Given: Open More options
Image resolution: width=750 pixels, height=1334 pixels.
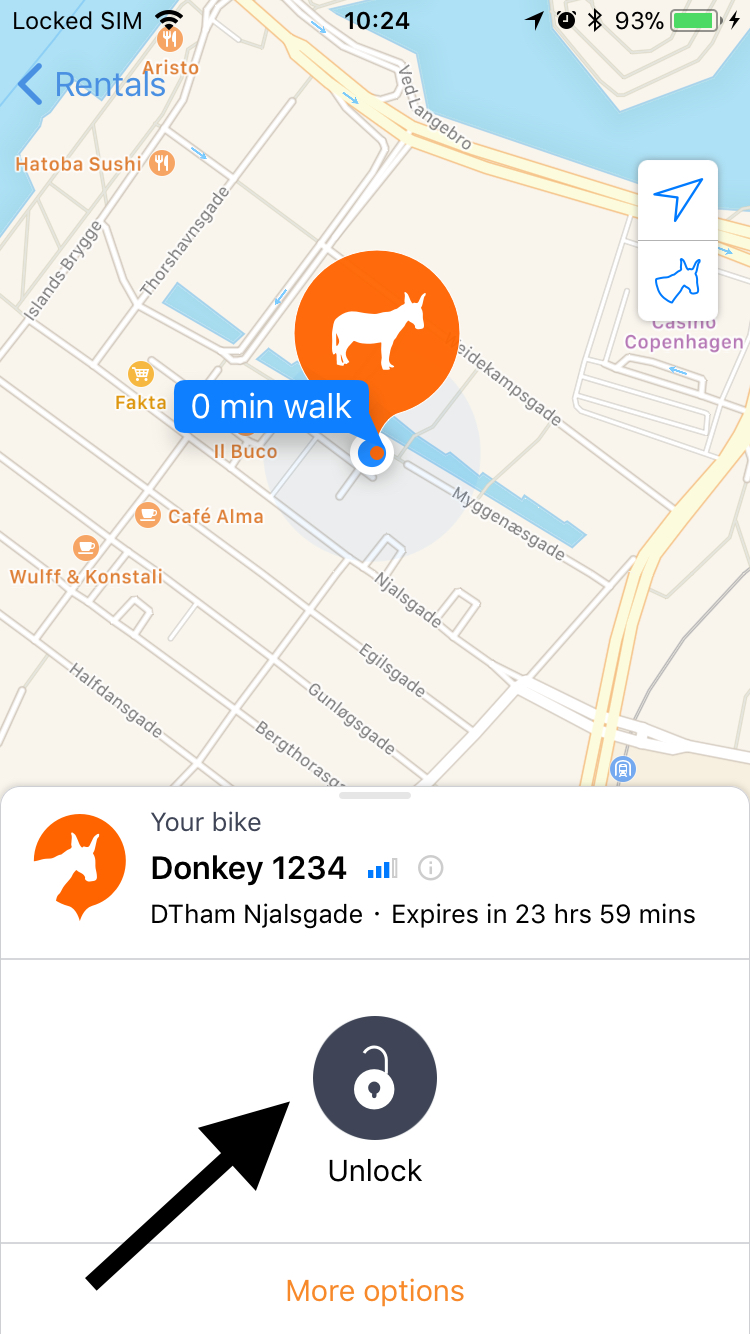Looking at the screenshot, I should (375, 1290).
